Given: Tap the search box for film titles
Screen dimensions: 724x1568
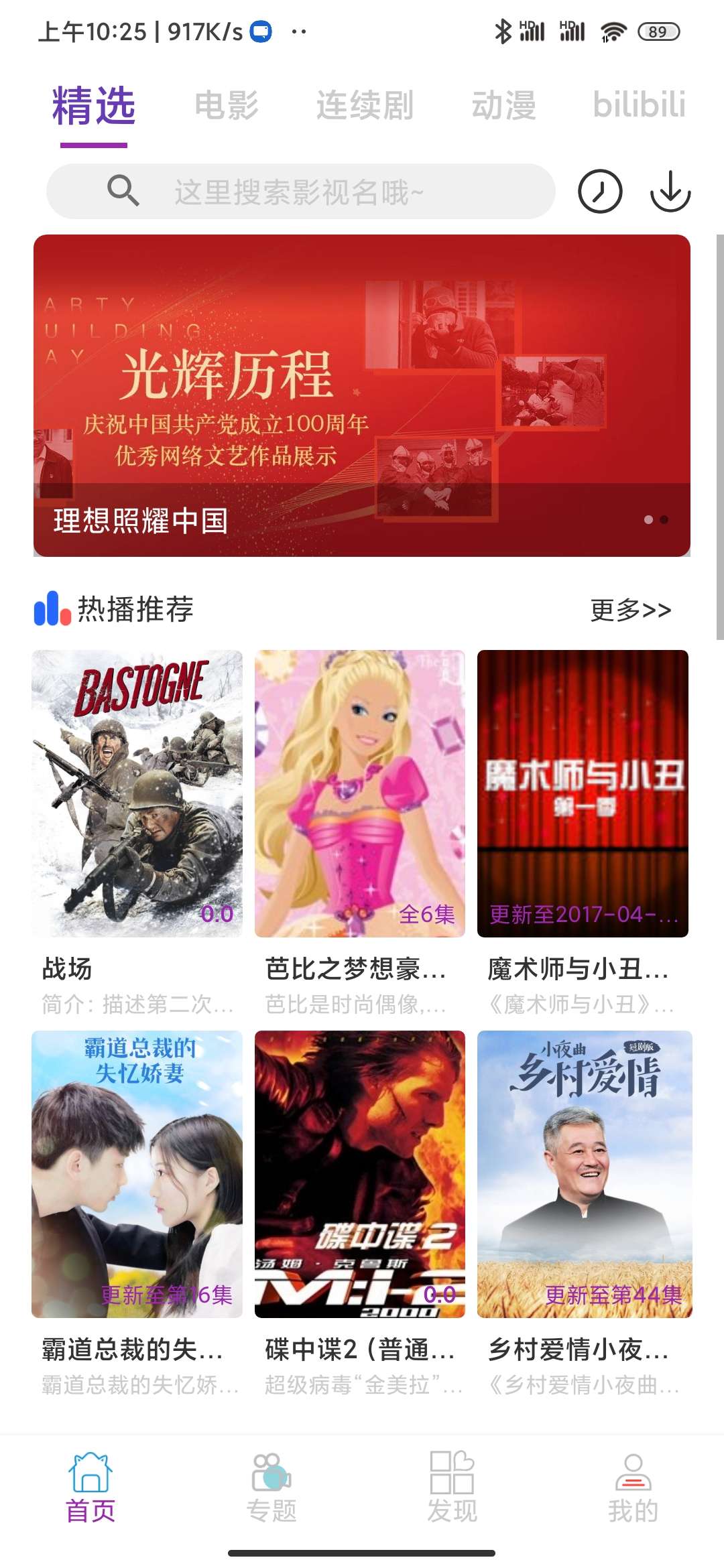Looking at the screenshot, I should (300, 192).
